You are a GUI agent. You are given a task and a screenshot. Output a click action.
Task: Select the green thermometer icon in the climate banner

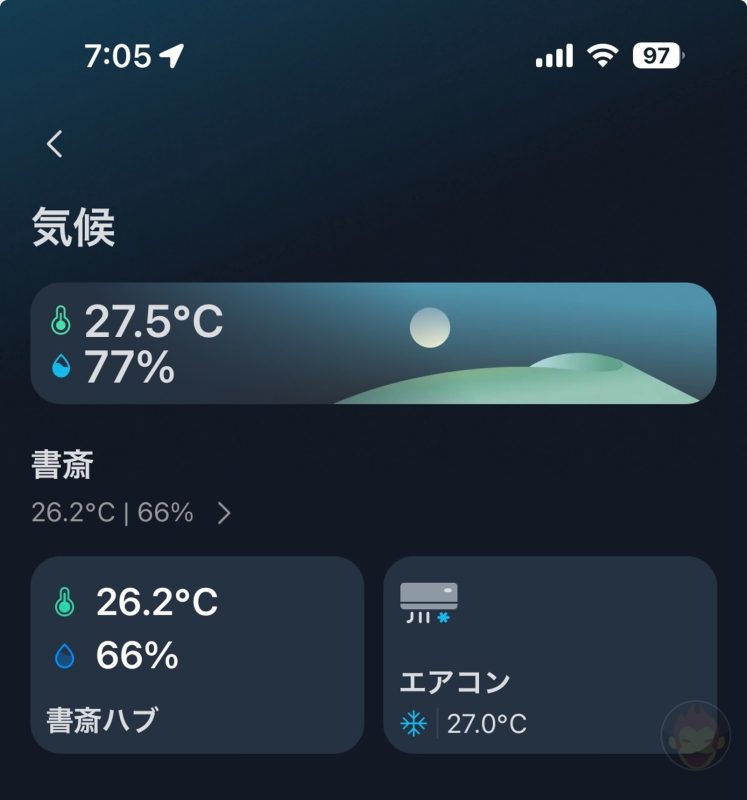[x=63, y=320]
